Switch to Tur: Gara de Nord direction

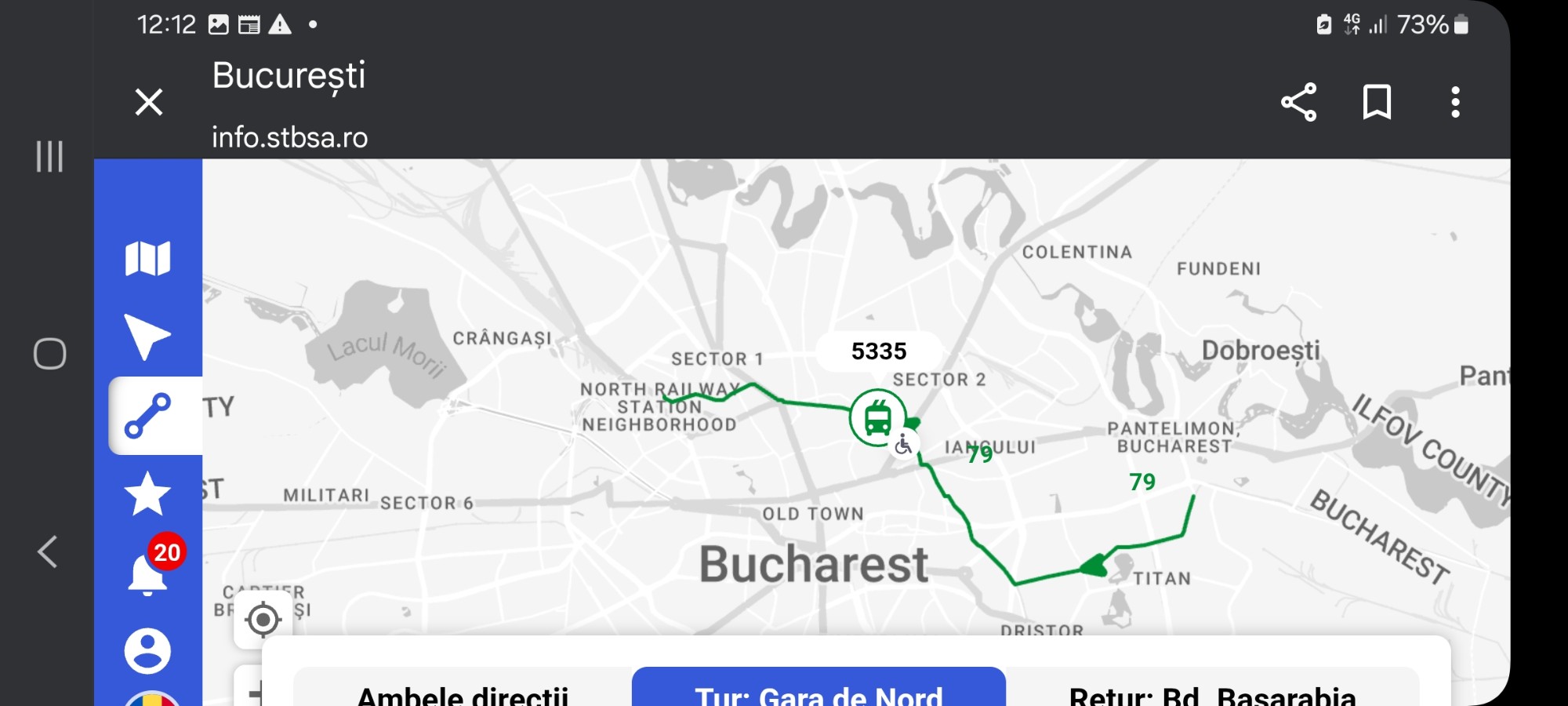point(818,690)
